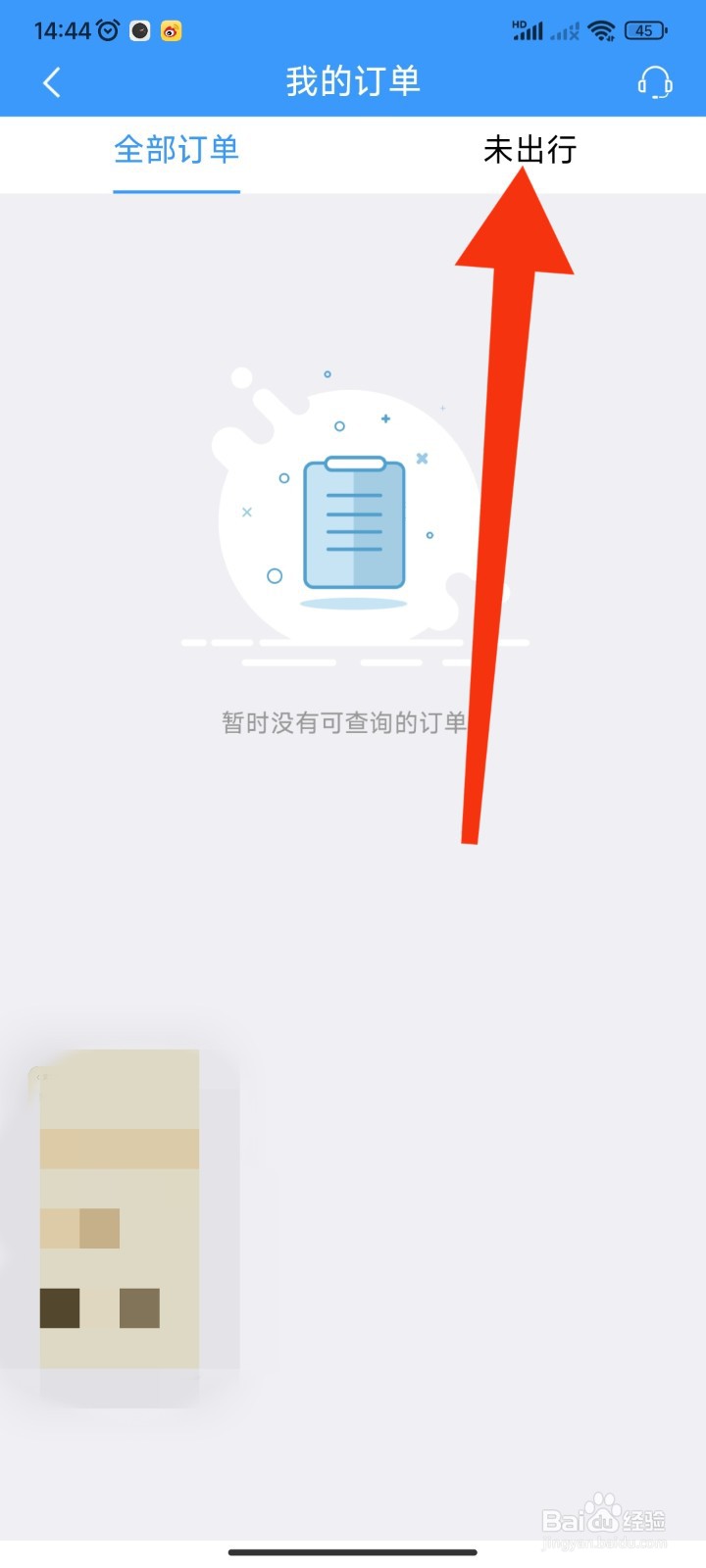Tap the screen recording dot icon in status bar
The image size is (706, 1568).
pyautogui.click(x=140, y=30)
